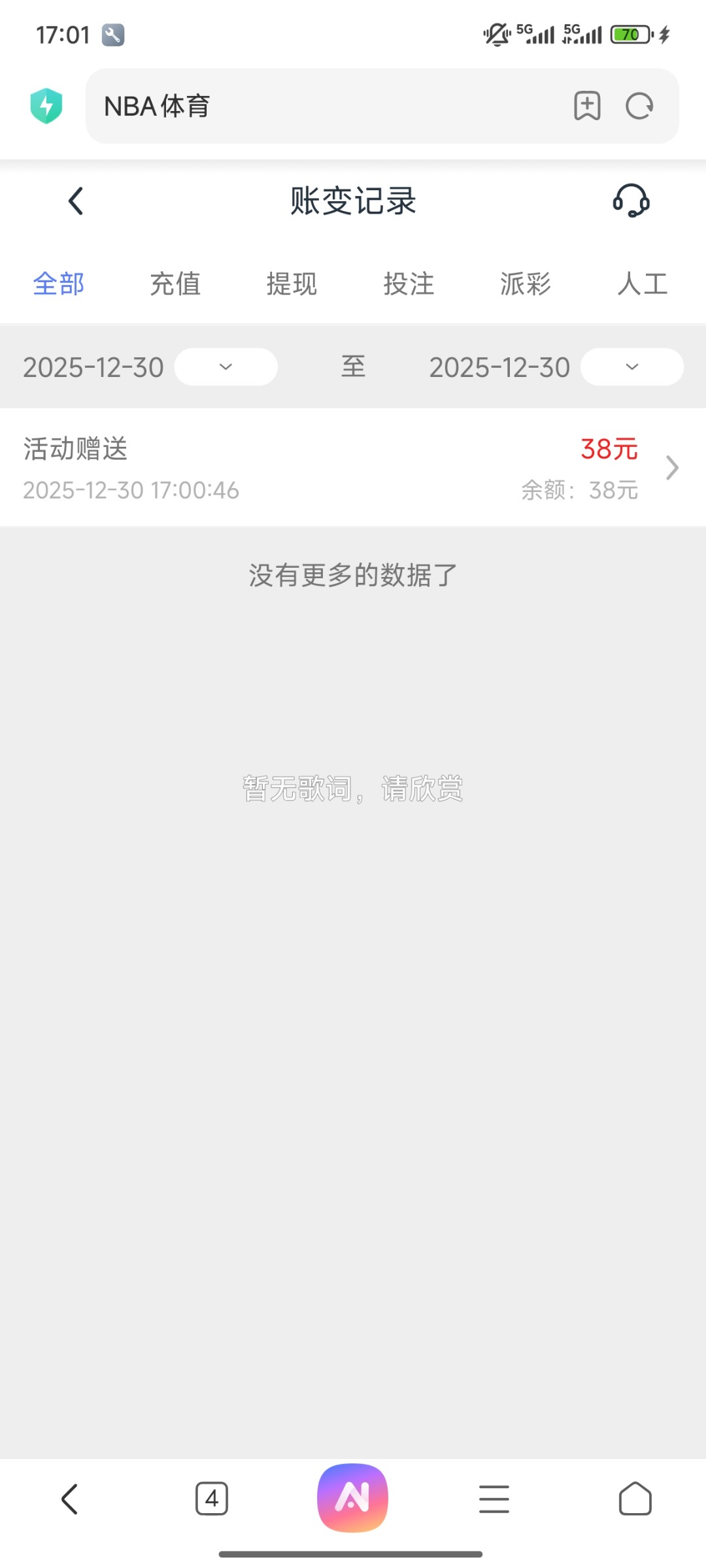Reload the current page
This screenshot has width=706, height=1568.
639,106
